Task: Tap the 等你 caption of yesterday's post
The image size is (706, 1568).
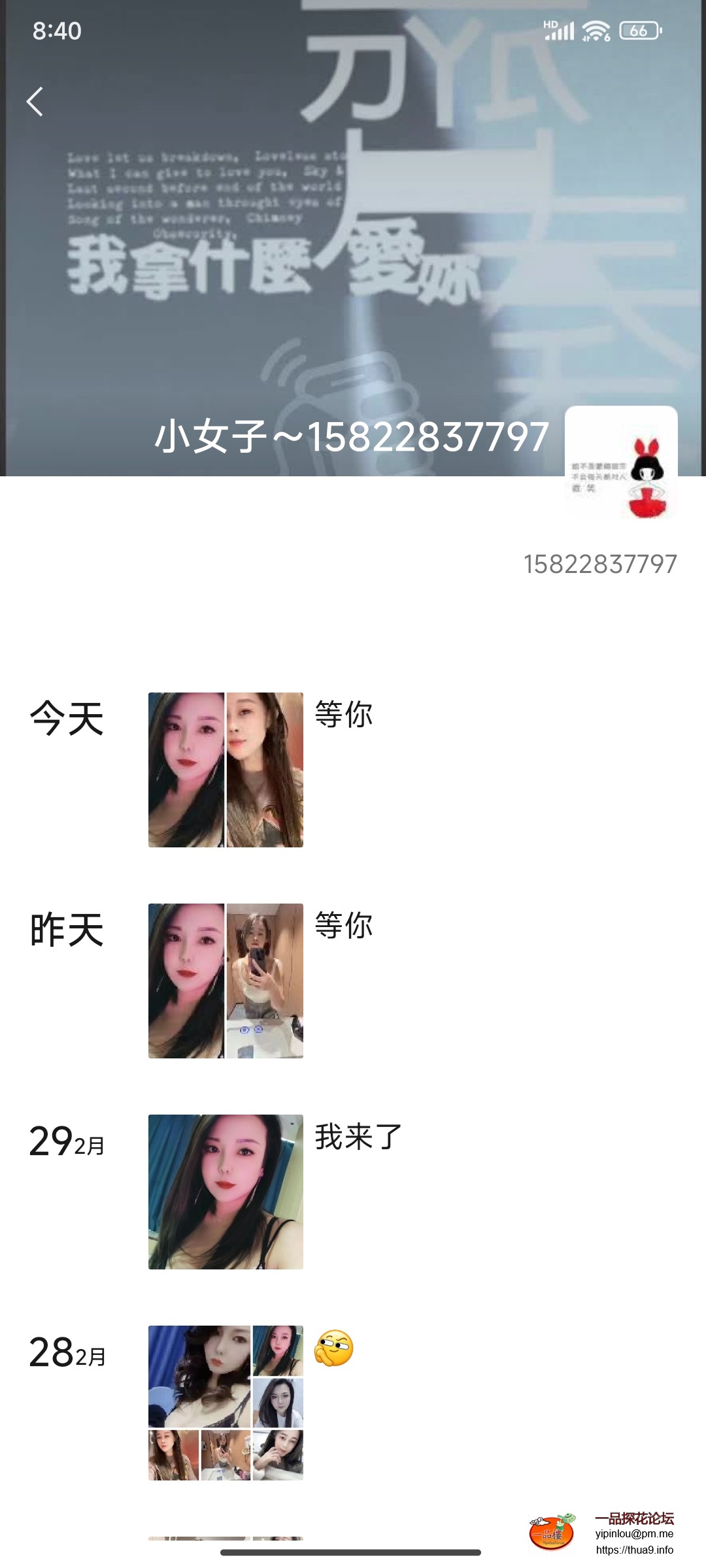Action: click(345, 924)
